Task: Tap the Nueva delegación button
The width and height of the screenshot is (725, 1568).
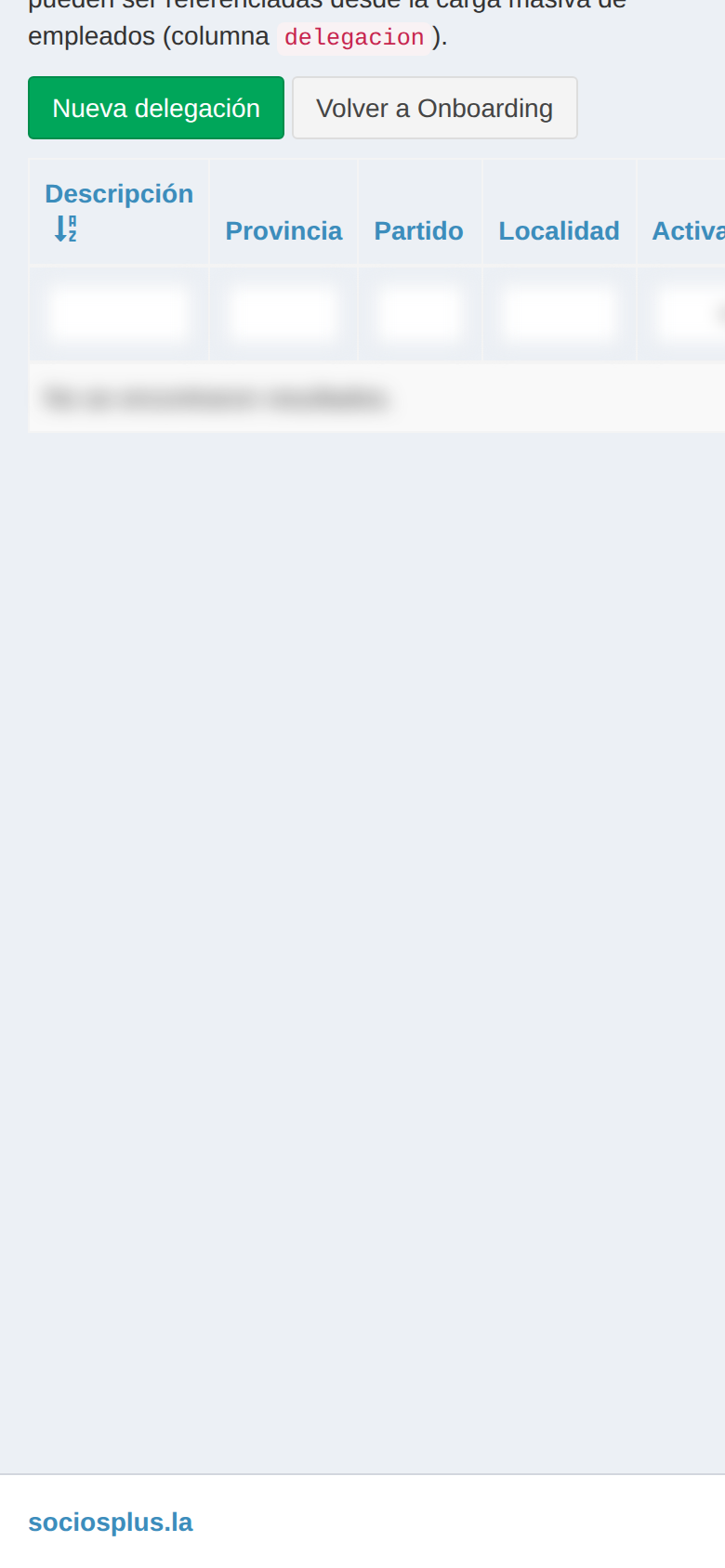Action: point(156,108)
